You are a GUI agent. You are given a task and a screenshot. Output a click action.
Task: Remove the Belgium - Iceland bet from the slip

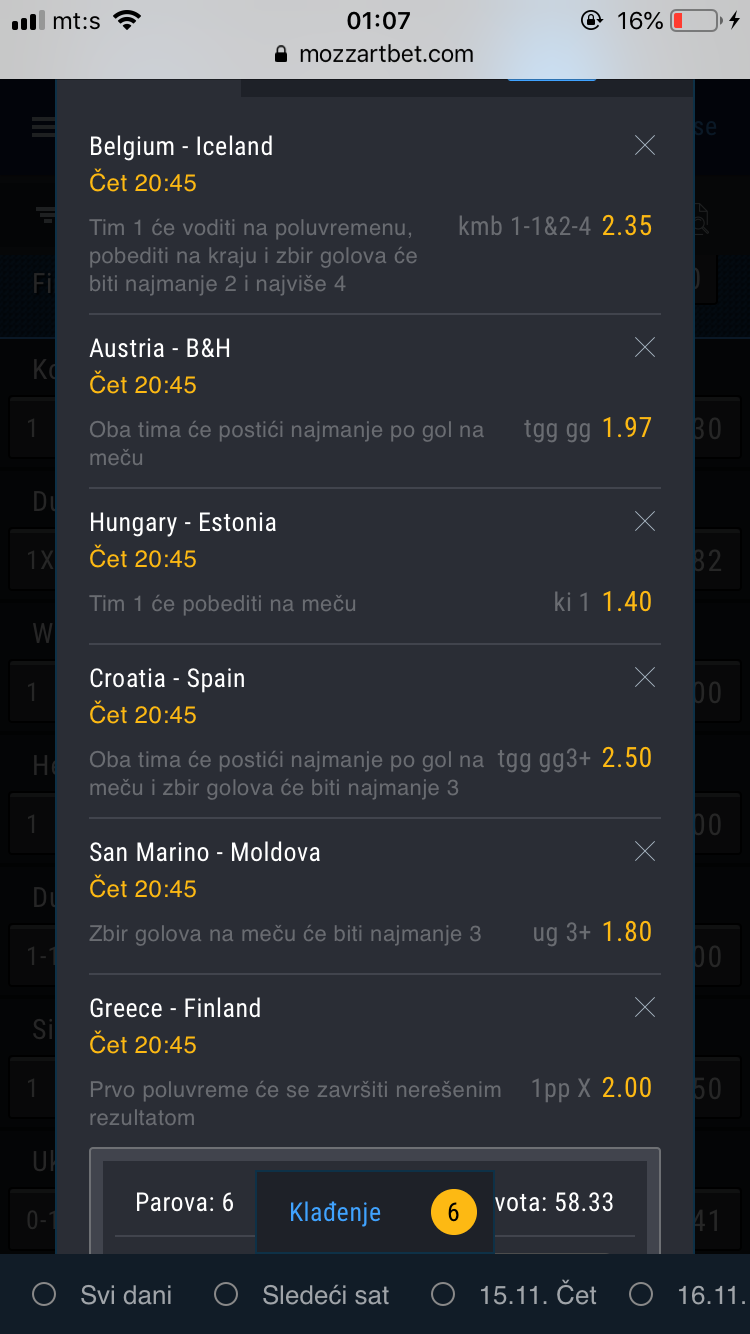pyautogui.click(x=645, y=146)
